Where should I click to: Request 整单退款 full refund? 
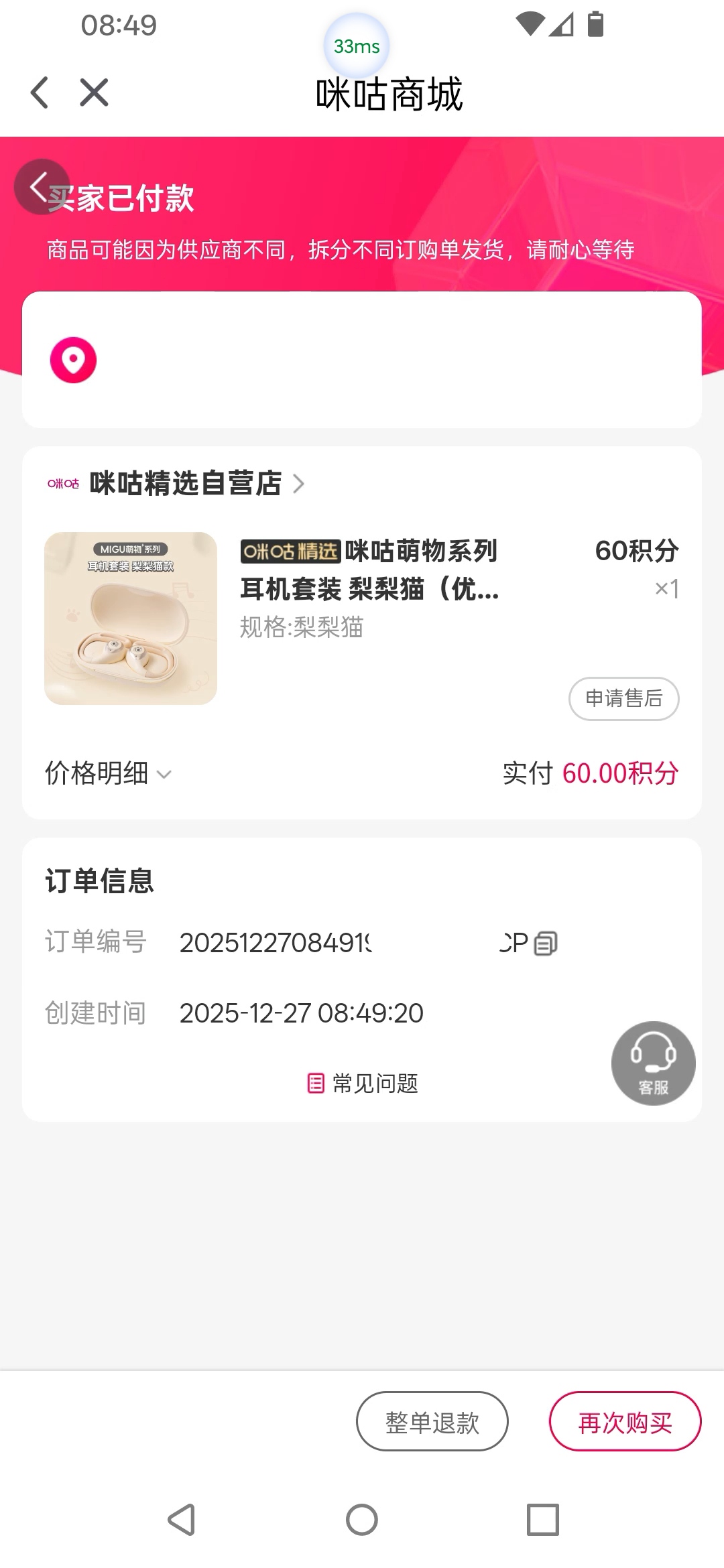[432, 1421]
